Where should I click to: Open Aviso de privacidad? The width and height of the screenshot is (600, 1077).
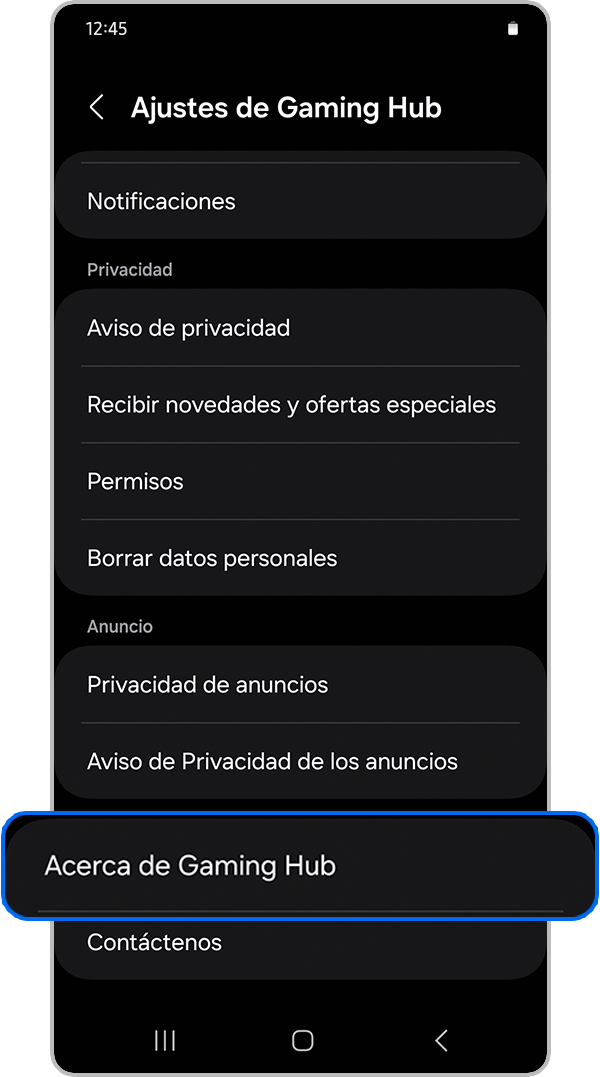click(x=300, y=328)
